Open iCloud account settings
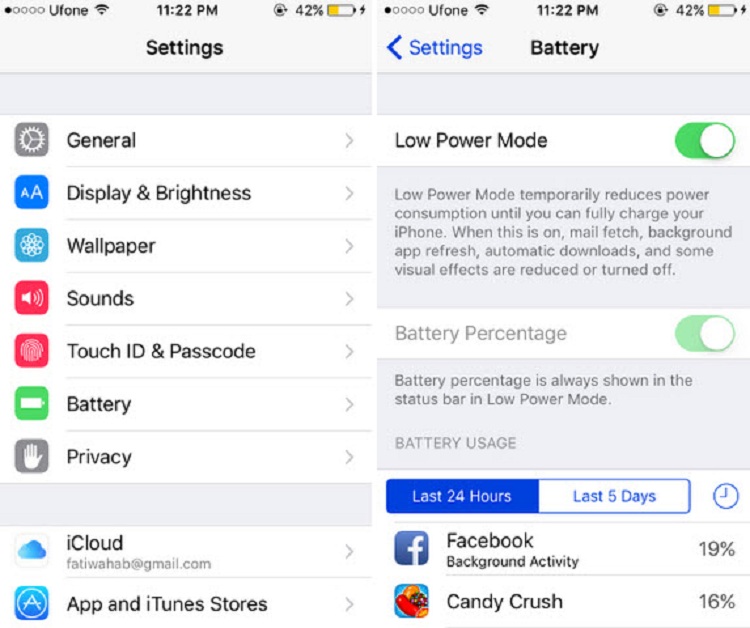The image size is (750, 628). click(x=185, y=551)
